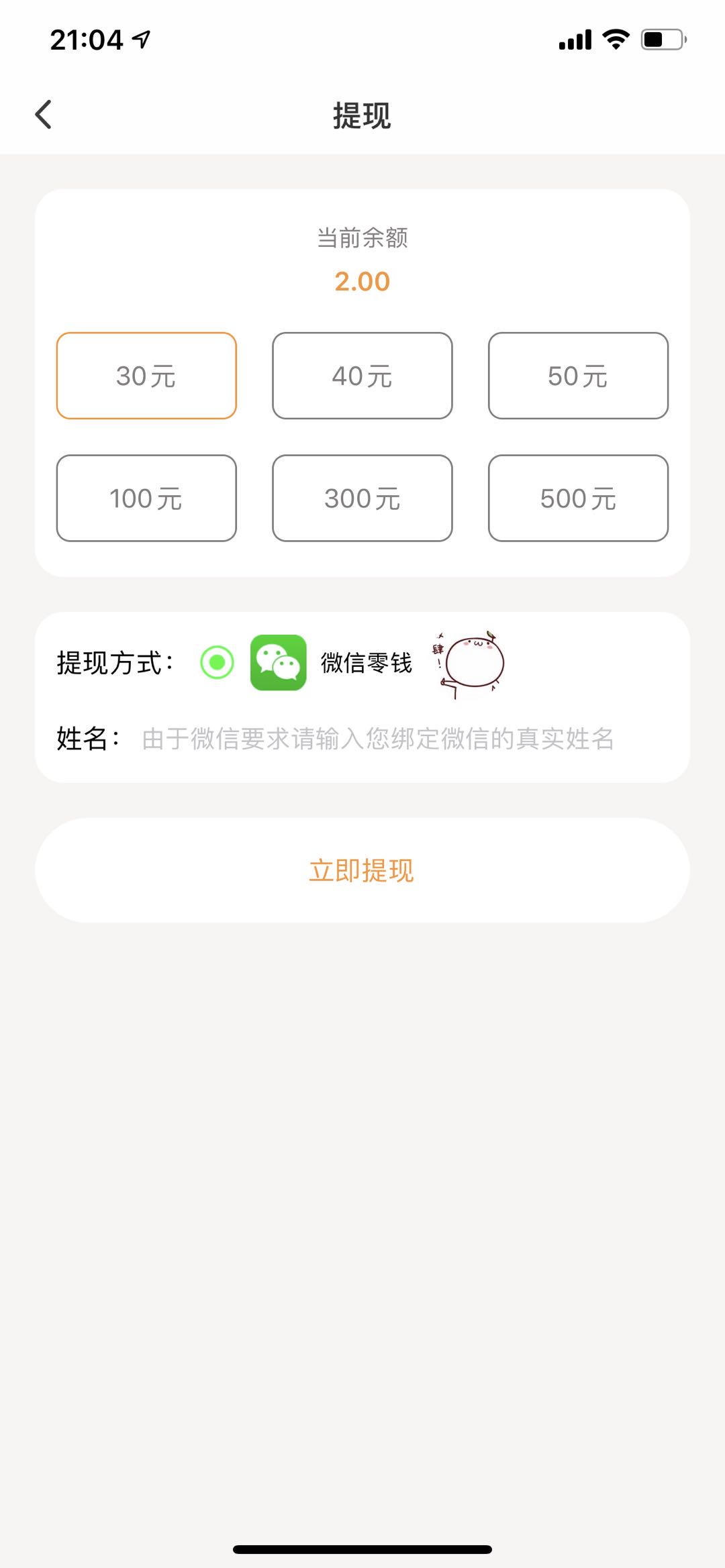The height and width of the screenshot is (1568, 725).
Task: Choose the 40元 amount option
Action: [x=362, y=376]
